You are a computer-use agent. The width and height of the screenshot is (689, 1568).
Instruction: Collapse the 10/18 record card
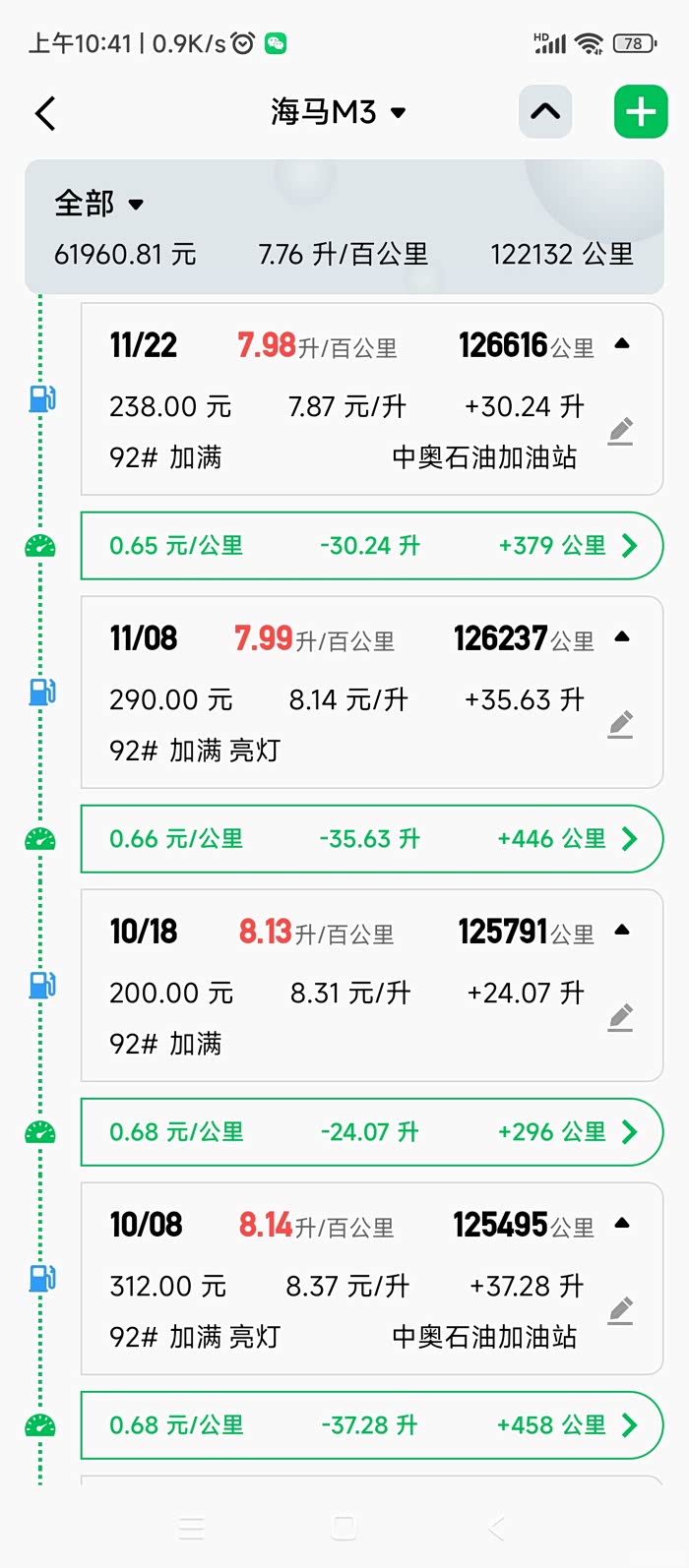coord(622,931)
